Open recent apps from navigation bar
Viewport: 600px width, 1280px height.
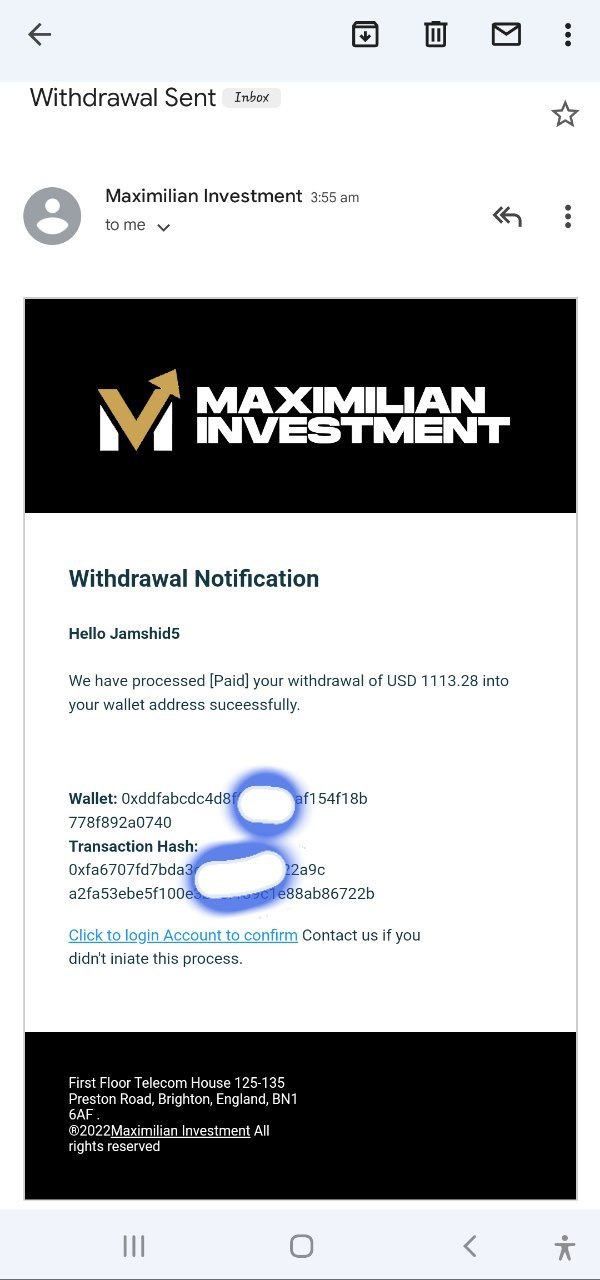pyautogui.click(x=134, y=1246)
